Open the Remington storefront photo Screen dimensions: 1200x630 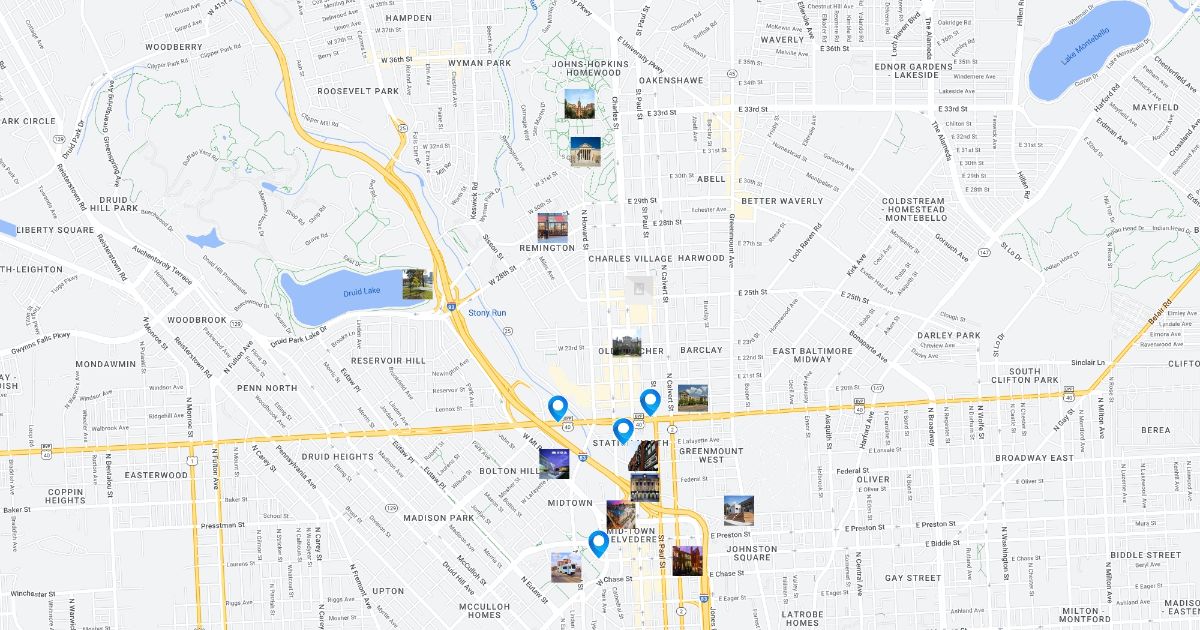tap(552, 227)
